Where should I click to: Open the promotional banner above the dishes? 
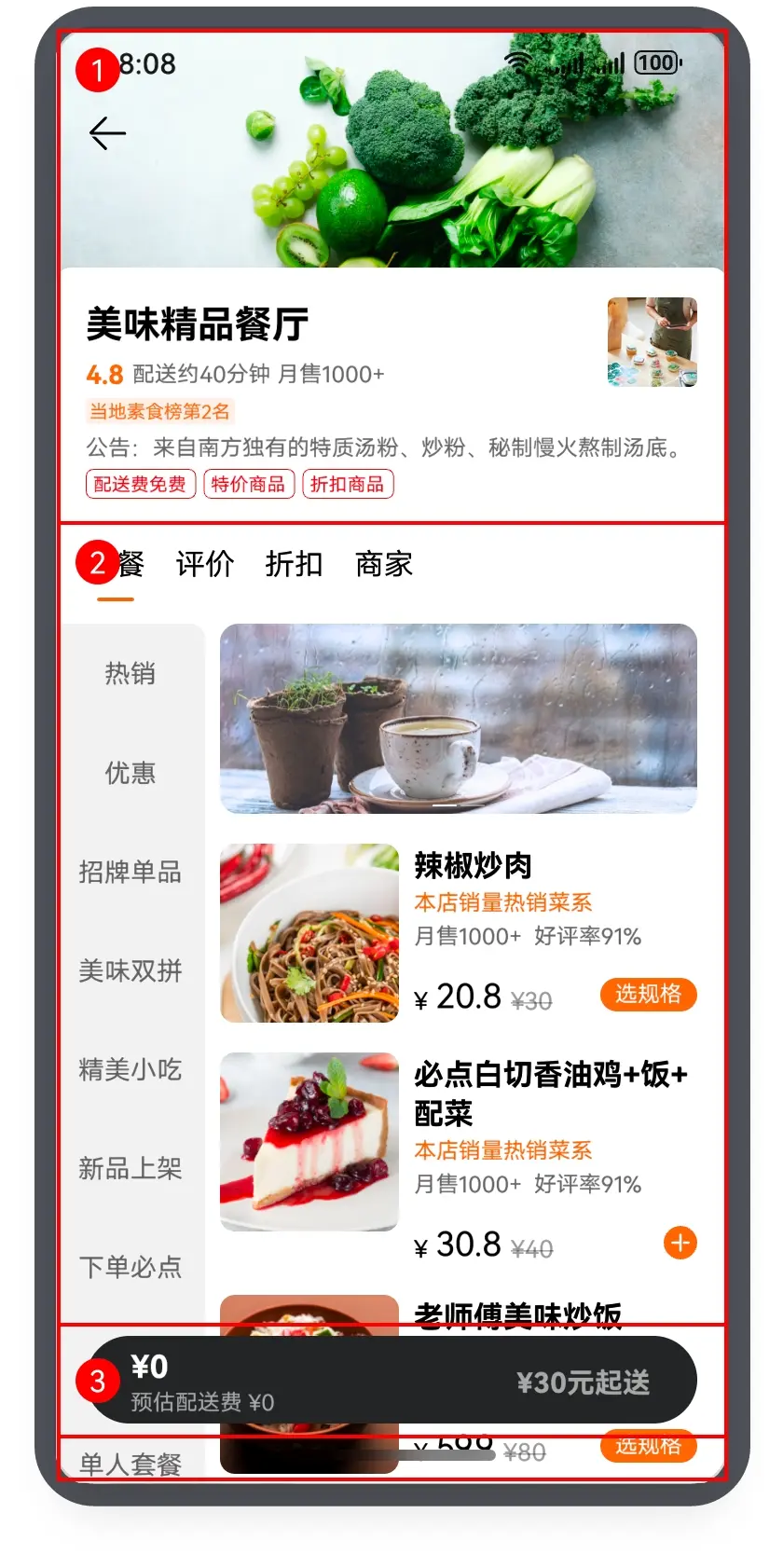[458, 719]
